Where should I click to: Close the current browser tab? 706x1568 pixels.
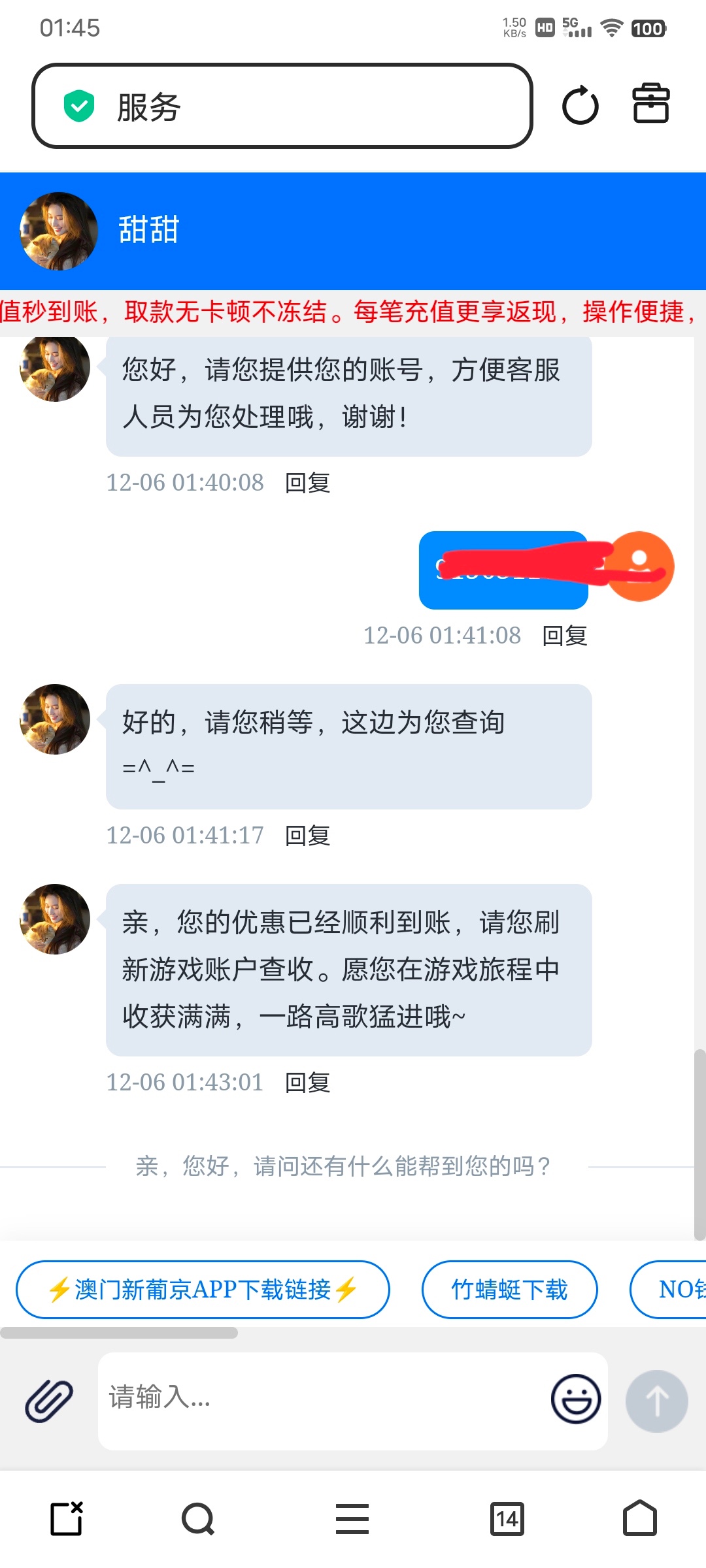click(67, 1518)
